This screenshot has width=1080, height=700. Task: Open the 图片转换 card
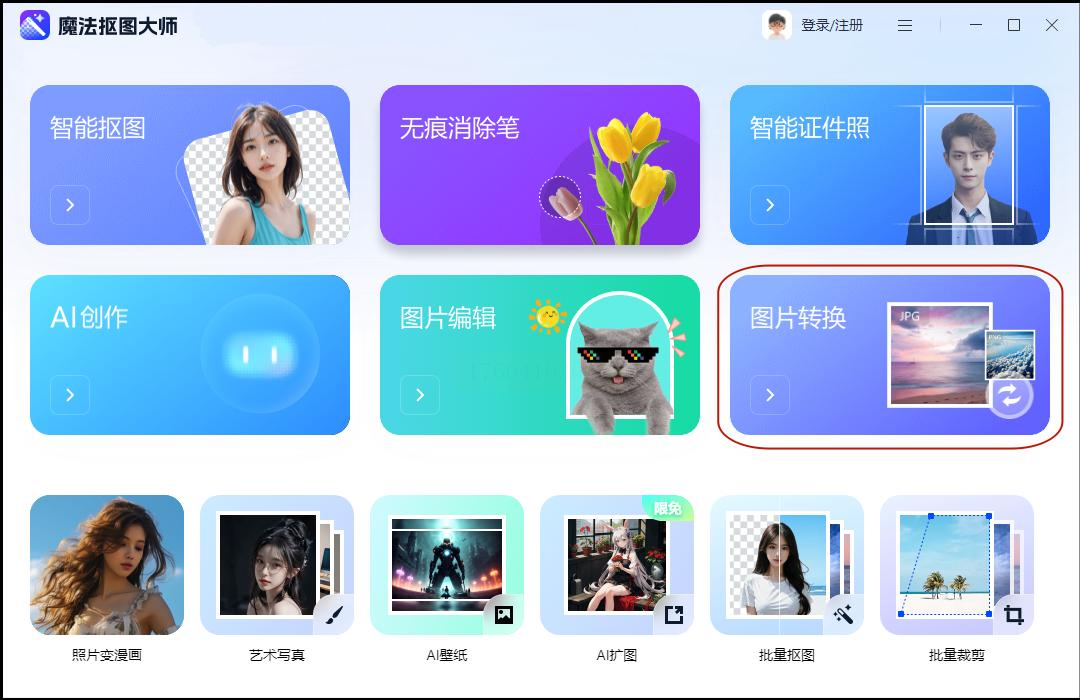pos(889,355)
